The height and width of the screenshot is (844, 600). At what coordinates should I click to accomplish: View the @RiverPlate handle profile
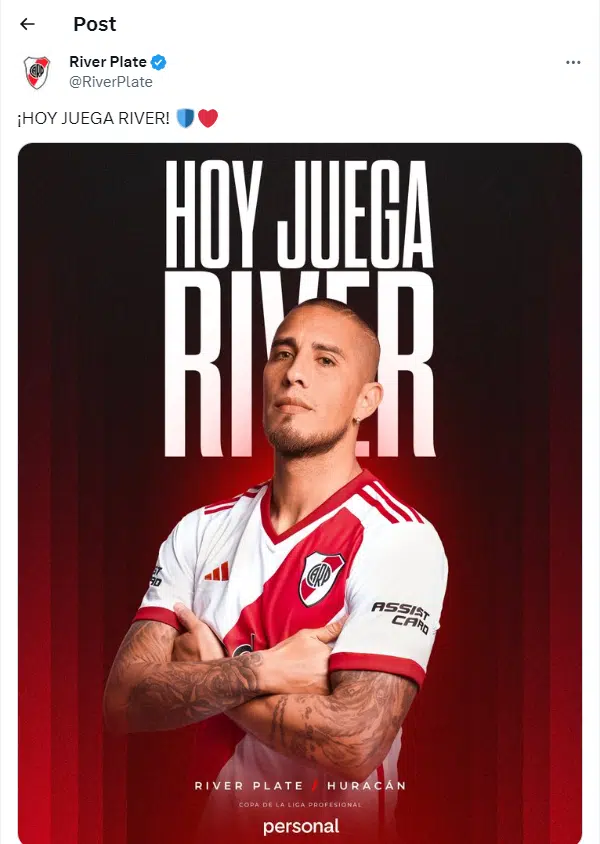[x=110, y=82]
